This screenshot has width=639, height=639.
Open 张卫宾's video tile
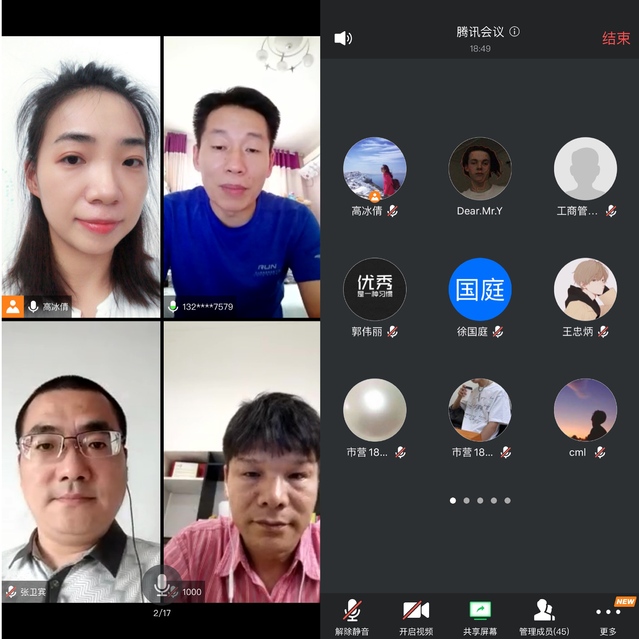click(80, 460)
